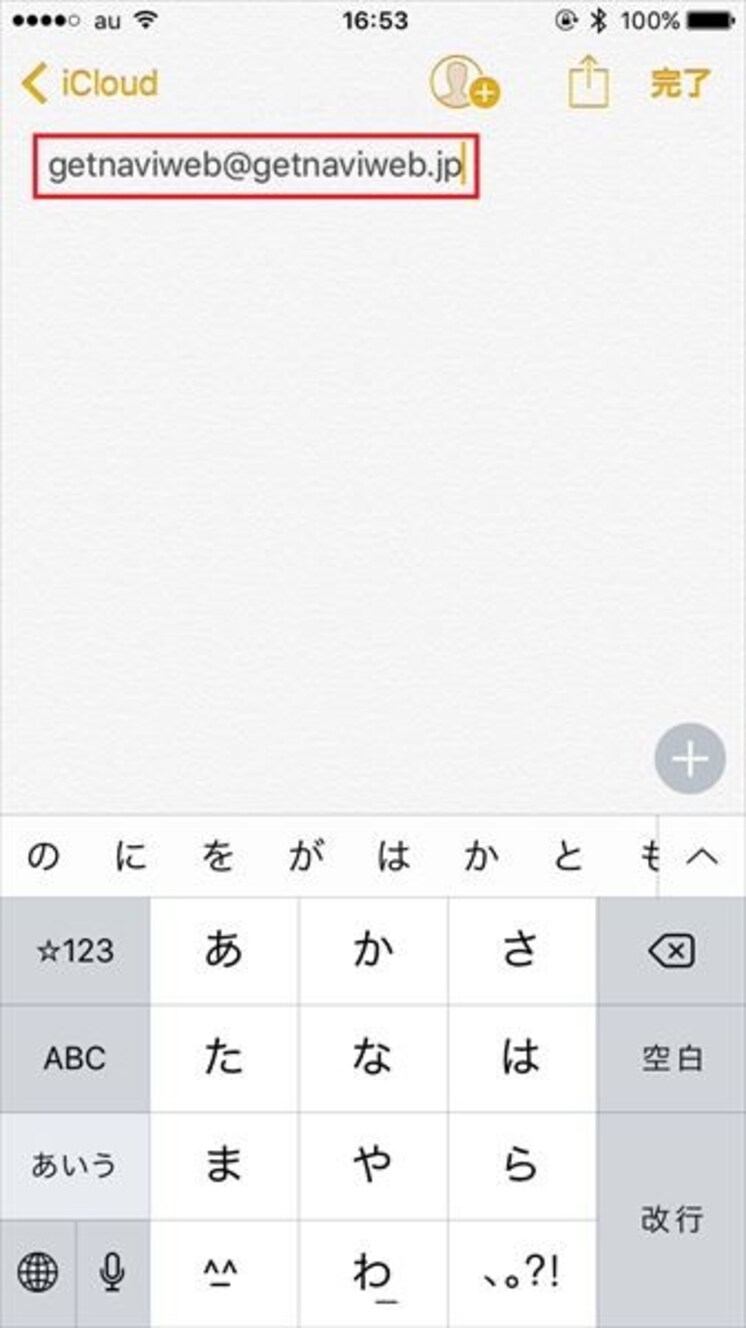Tap the 改行 return key
This screenshot has width=746, height=1328.
click(671, 1220)
